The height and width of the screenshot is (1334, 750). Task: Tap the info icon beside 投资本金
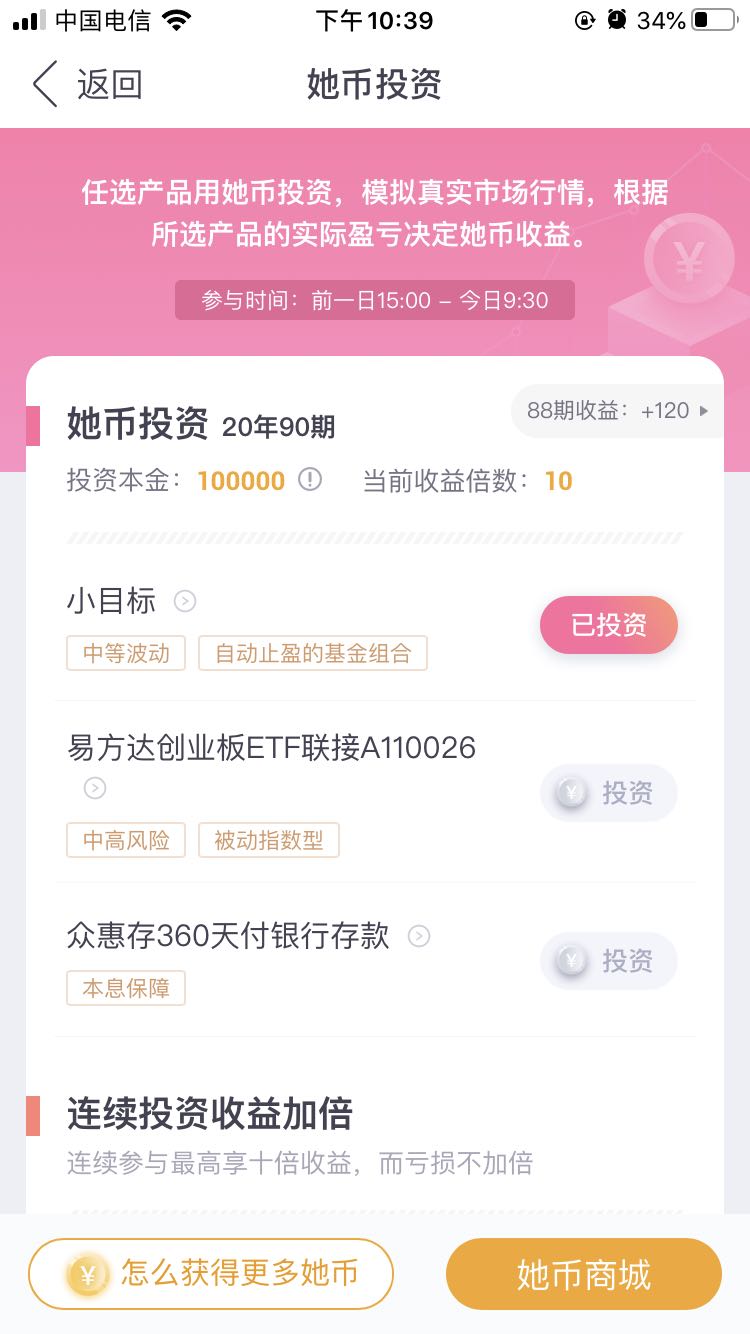pyautogui.click(x=311, y=480)
